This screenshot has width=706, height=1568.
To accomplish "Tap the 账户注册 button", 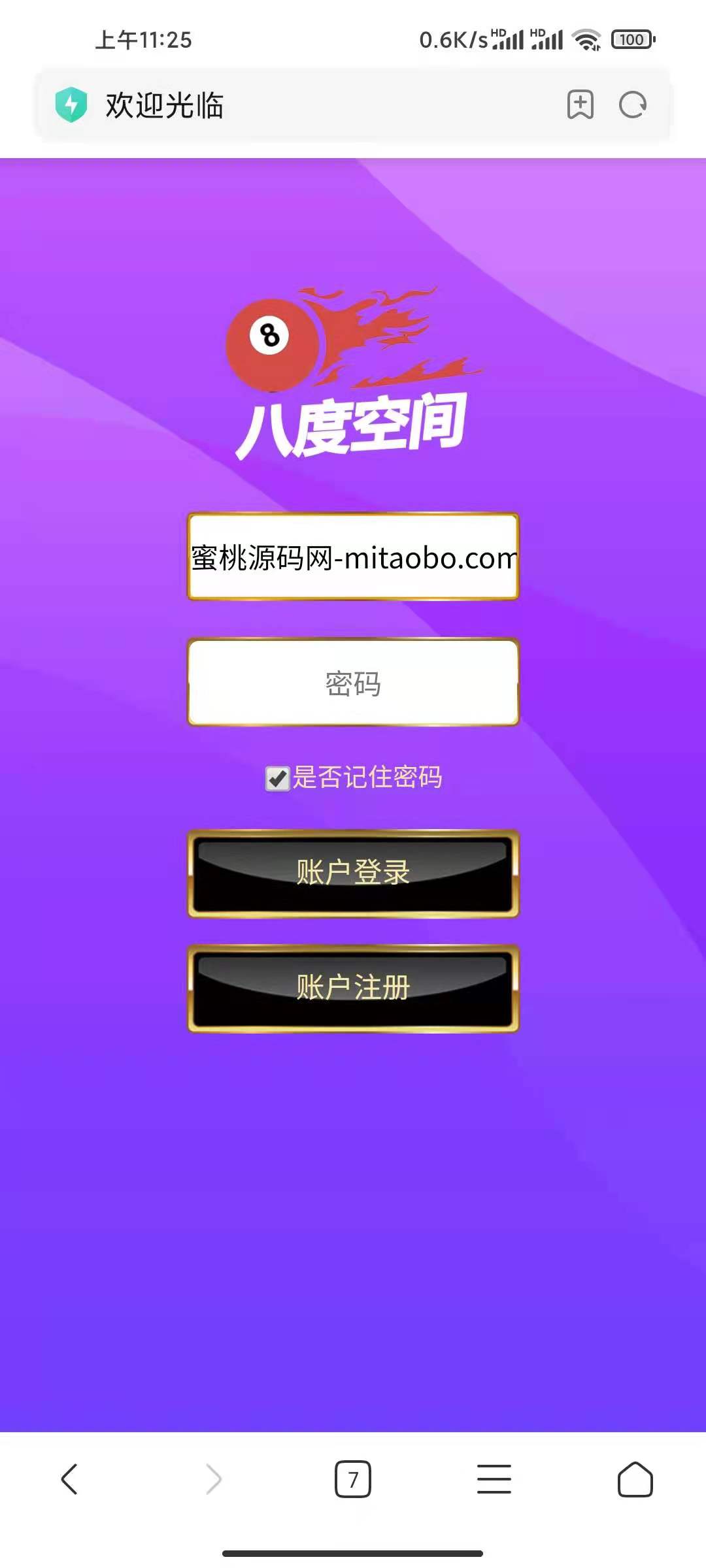I will pyautogui.click(x=353, y=988).
